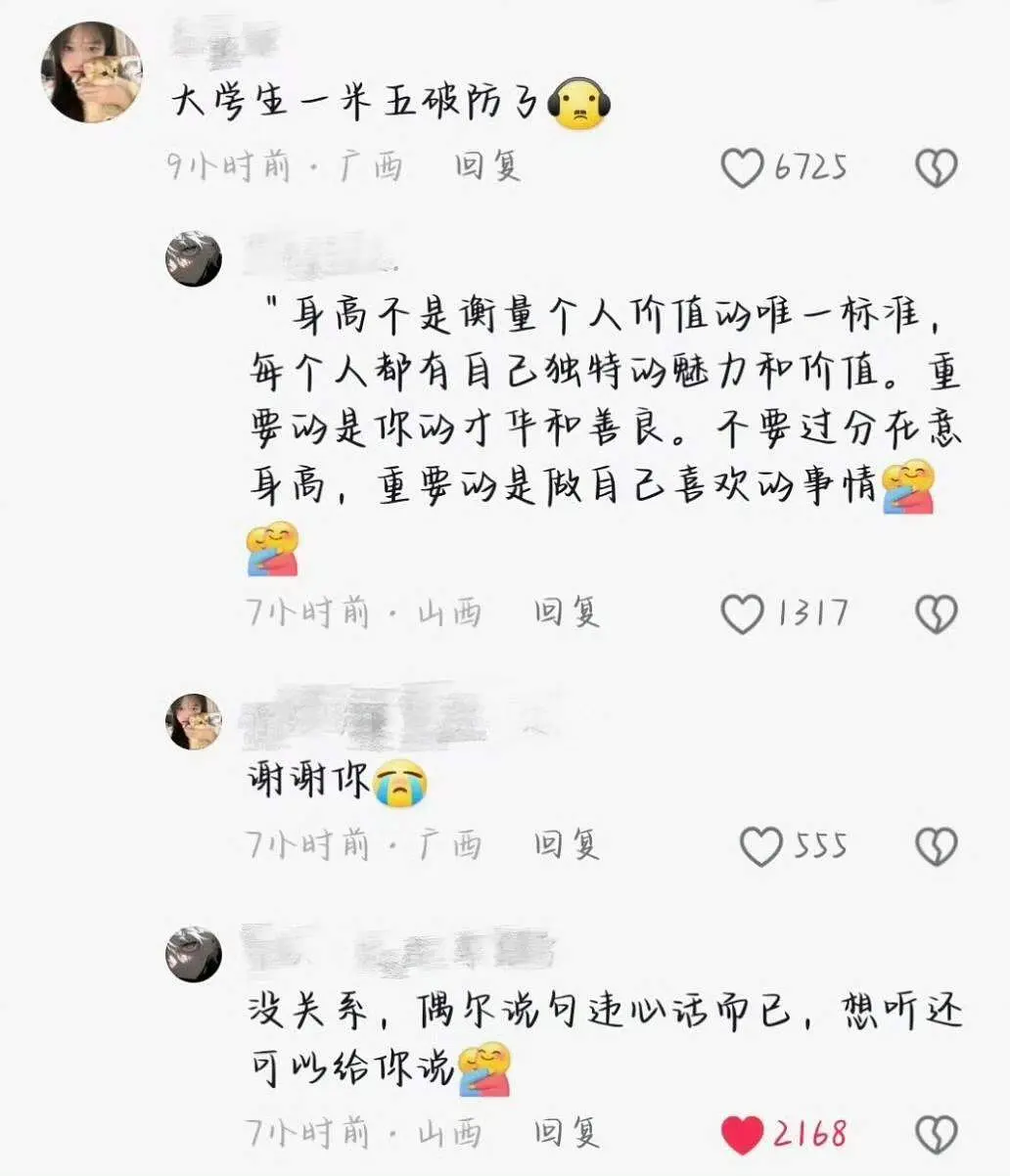This screenshot has width=1010, height=1176.
Task: Tap 回复 under the "身高不是衡量" reply
Action: click(567, 613)
